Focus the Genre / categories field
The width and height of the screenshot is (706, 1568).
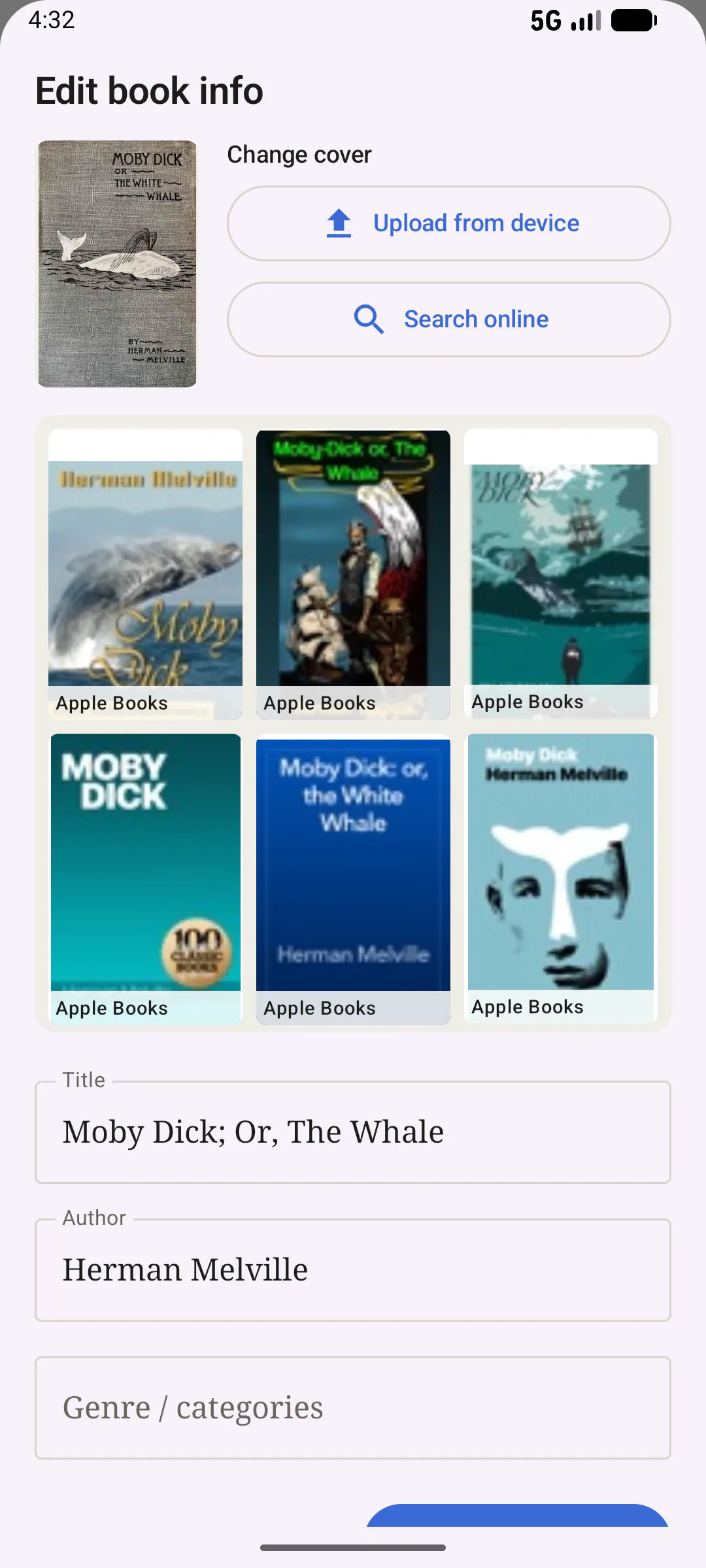click(x=353, y=1408)
